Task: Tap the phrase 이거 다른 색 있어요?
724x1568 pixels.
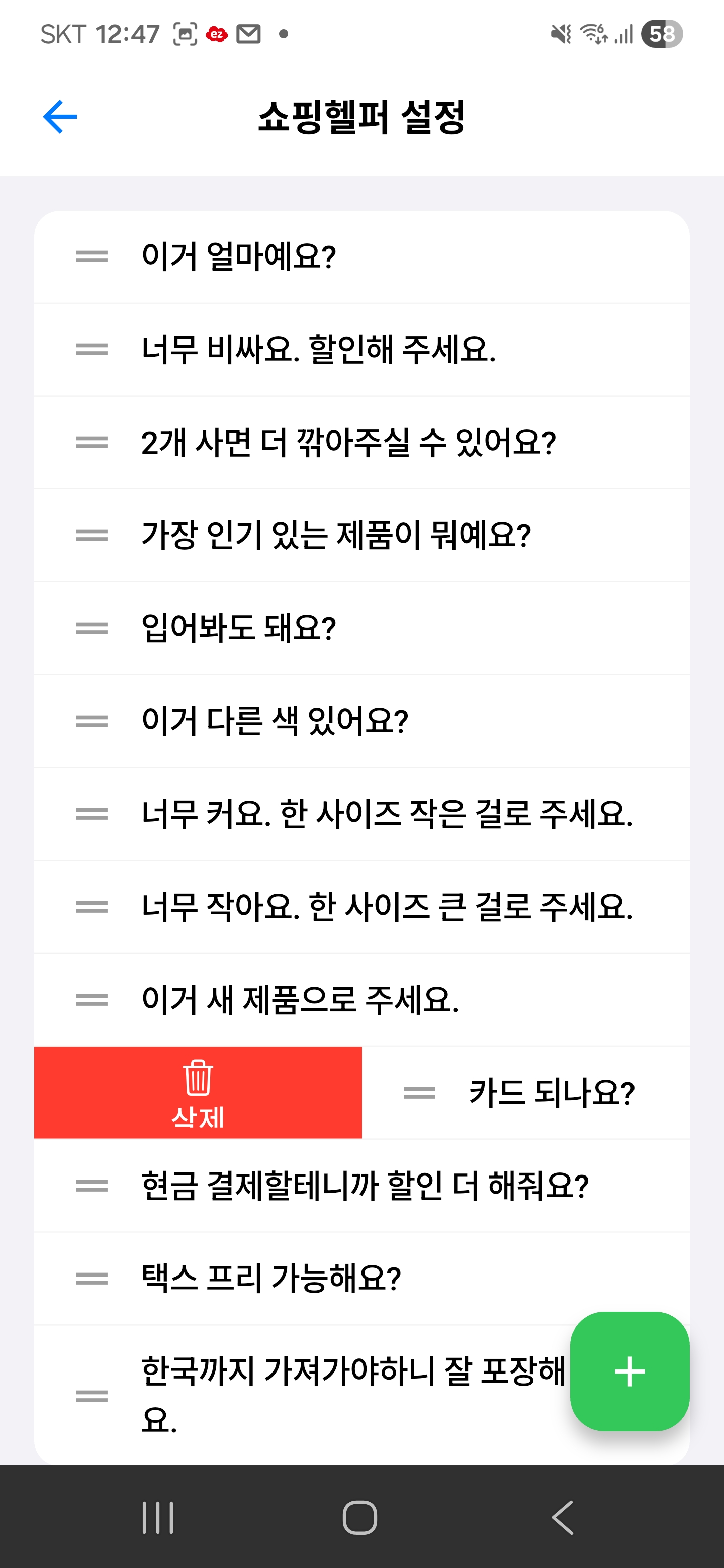Action: (x=275, y=721)
